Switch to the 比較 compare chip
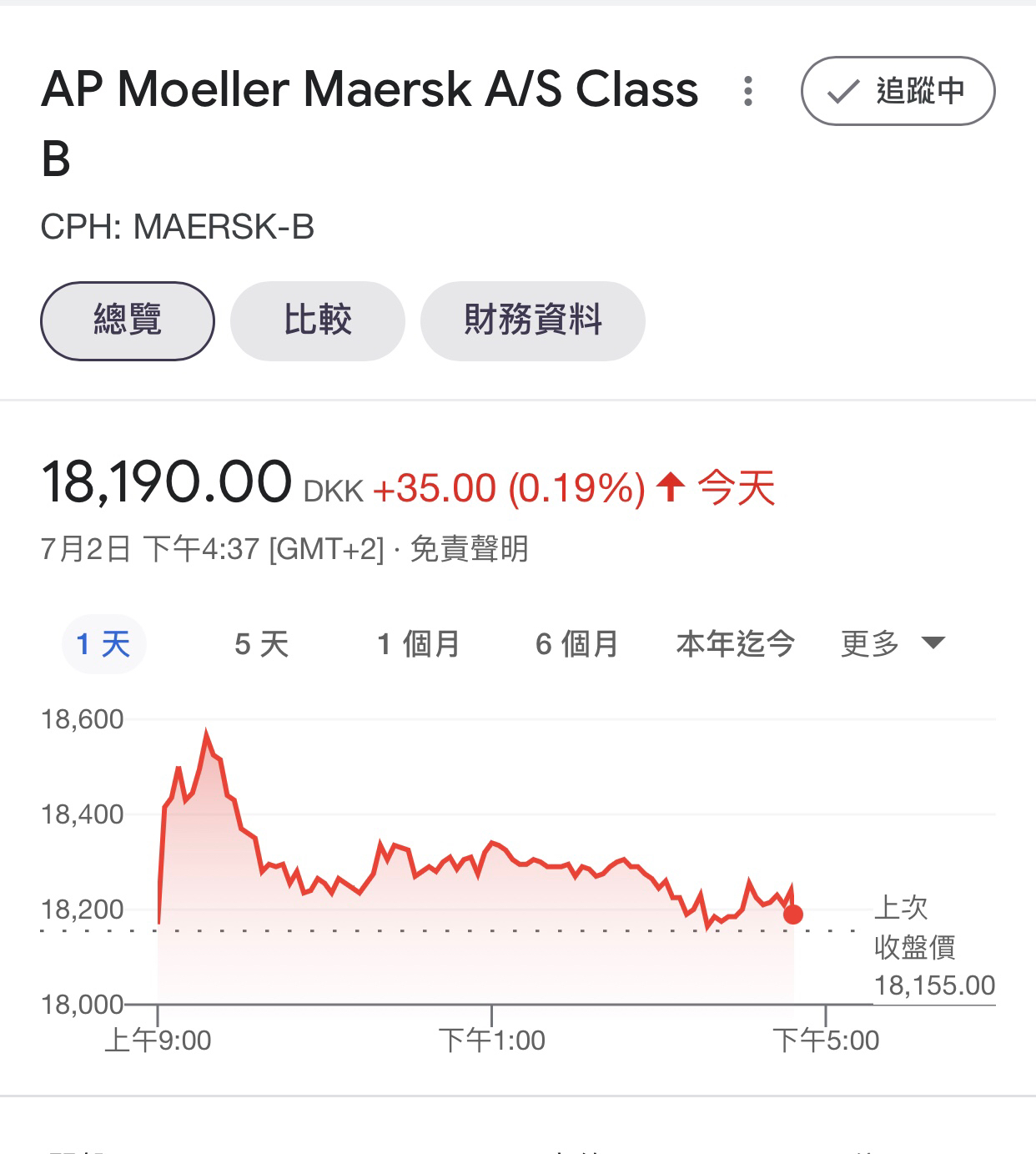 [x=318, y=320]
